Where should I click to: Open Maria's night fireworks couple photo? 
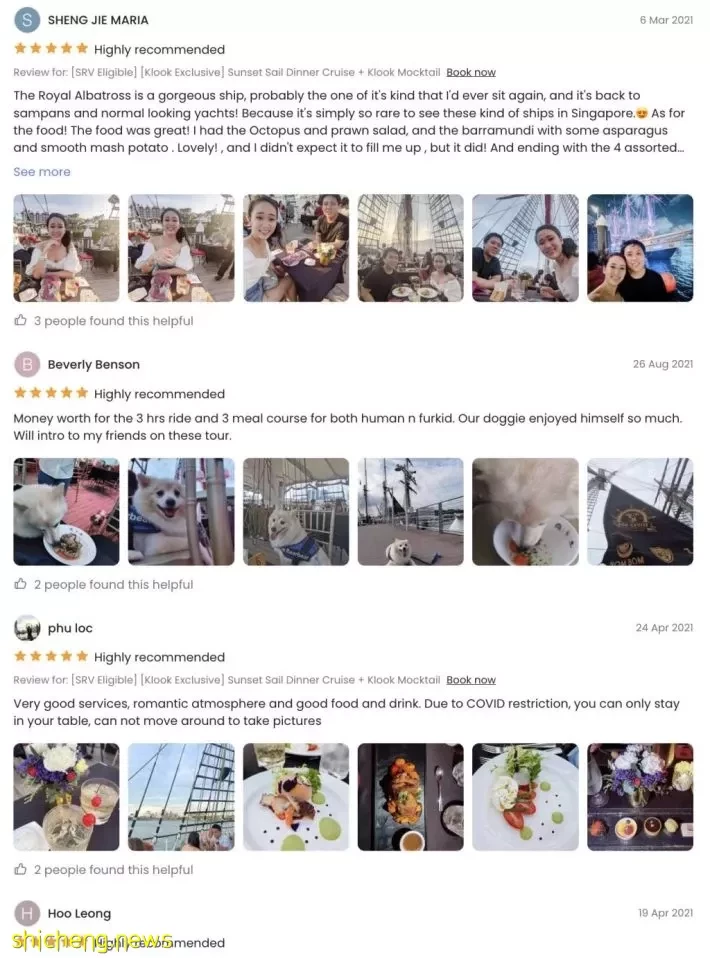pyautogui.click(x=640, y=248)
